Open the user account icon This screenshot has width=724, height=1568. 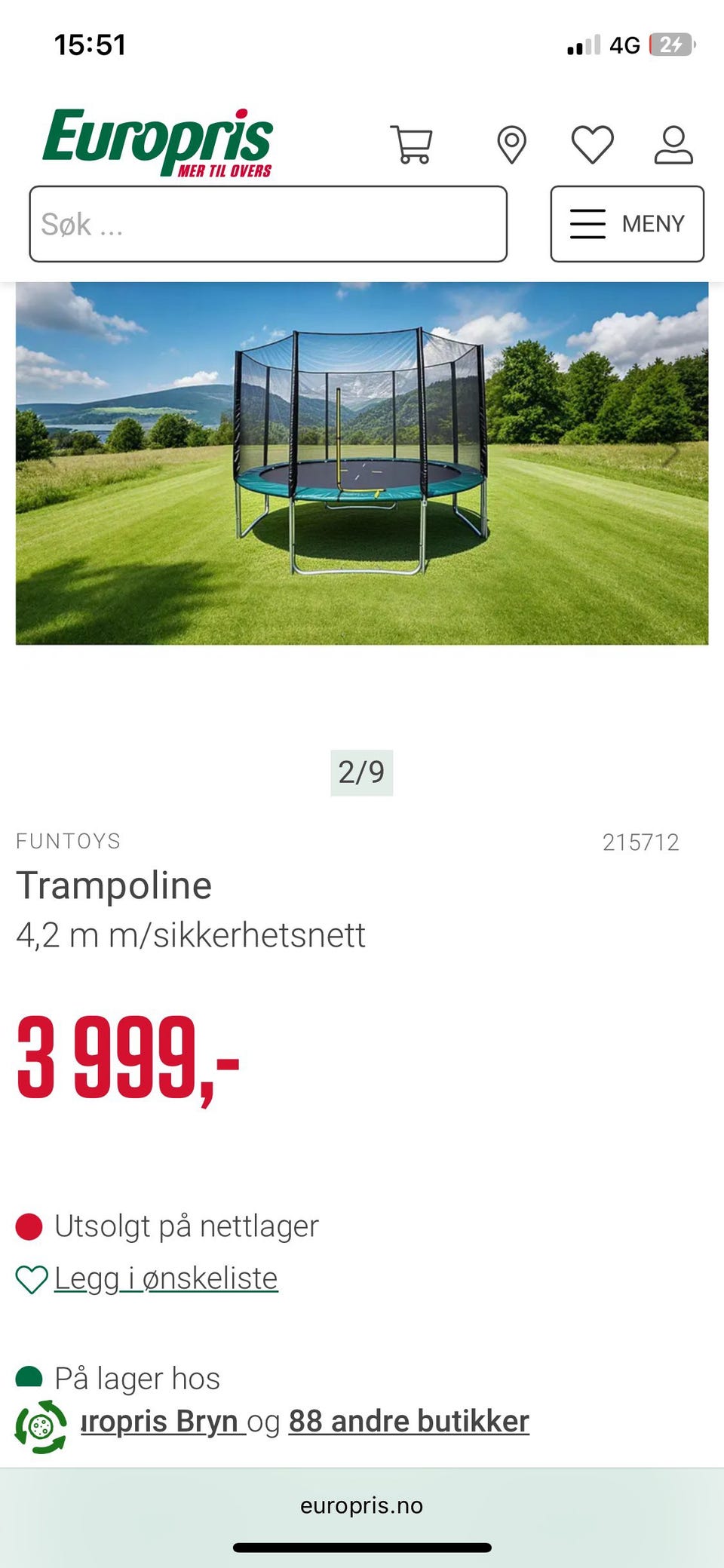(674, 145)
